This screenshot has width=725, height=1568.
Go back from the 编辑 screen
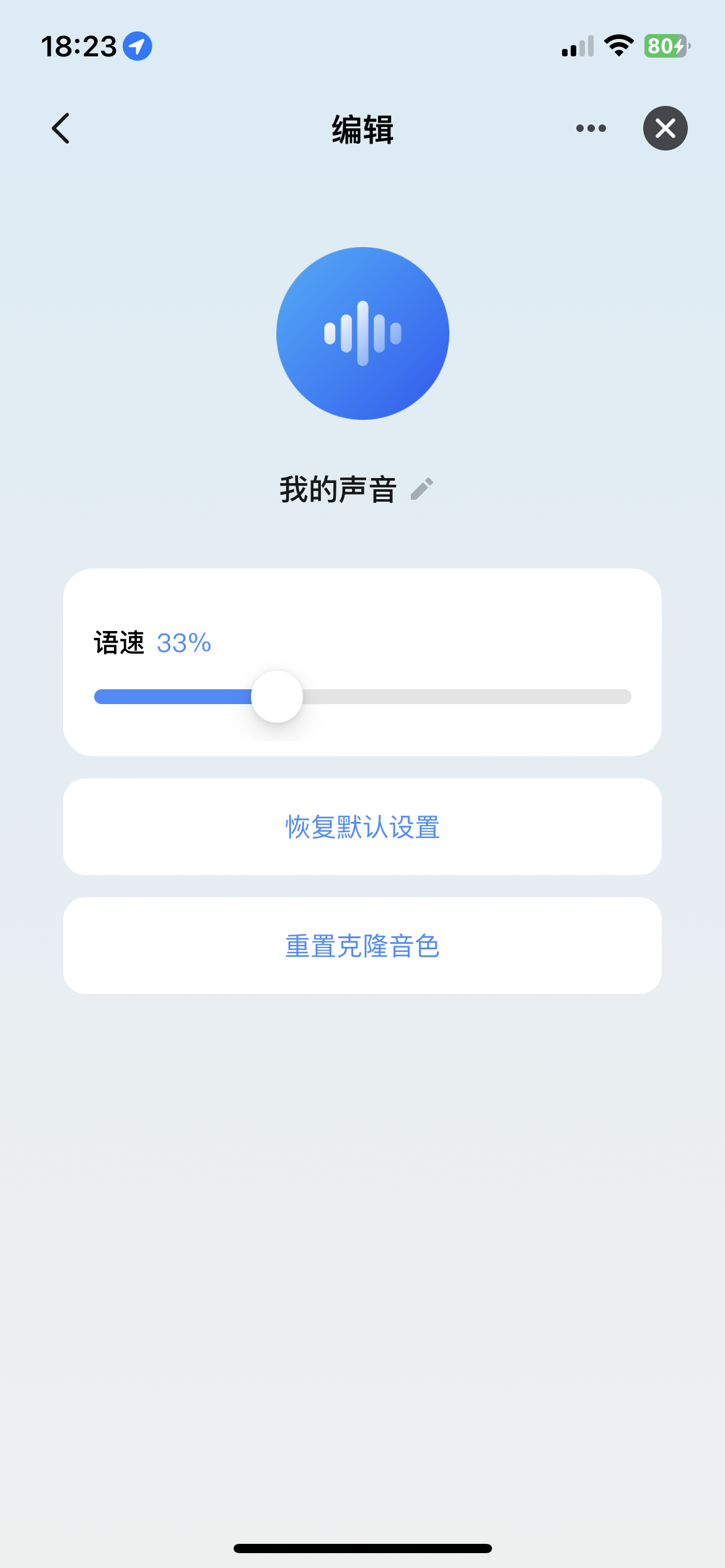61,129
